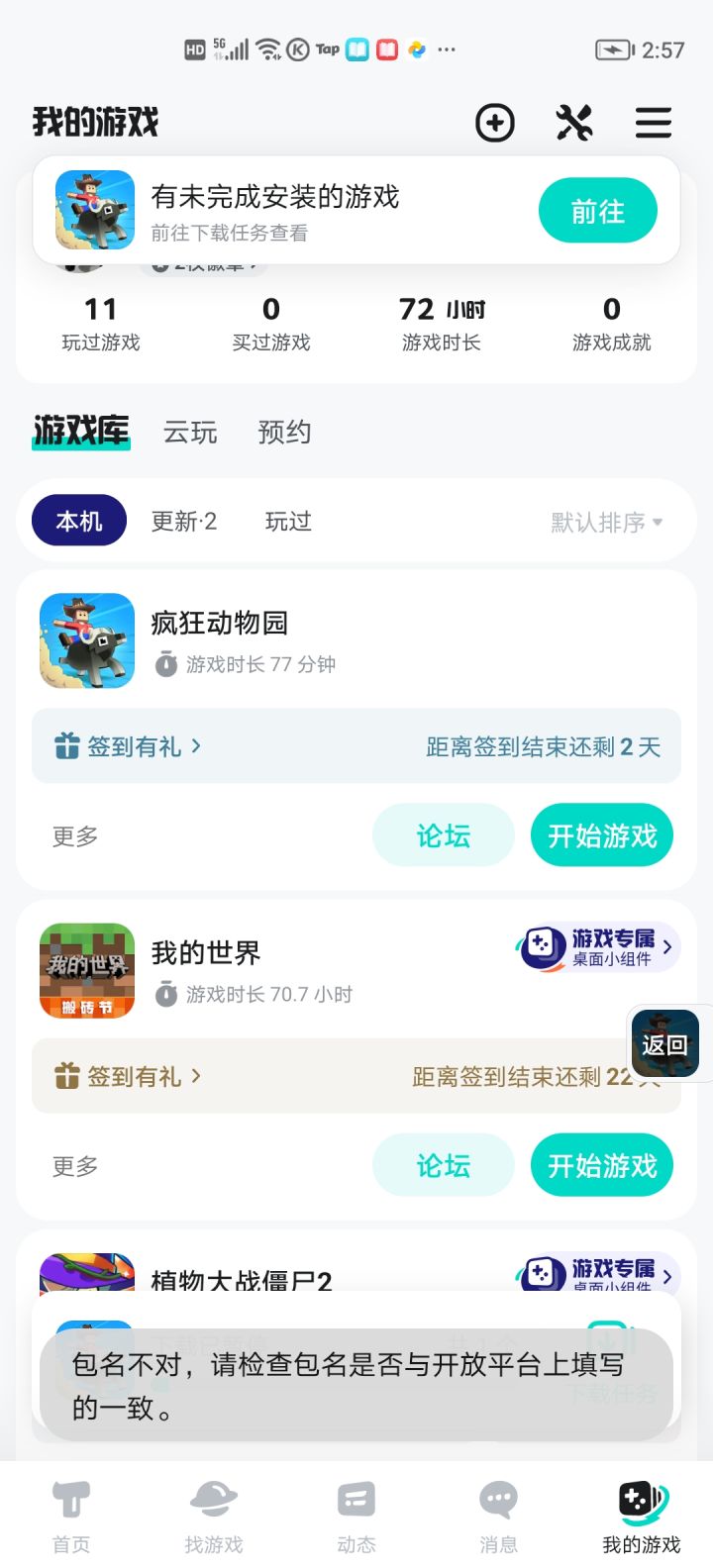Start playing 我的世界
The image size is (713, 1568).
(602, 1166)
